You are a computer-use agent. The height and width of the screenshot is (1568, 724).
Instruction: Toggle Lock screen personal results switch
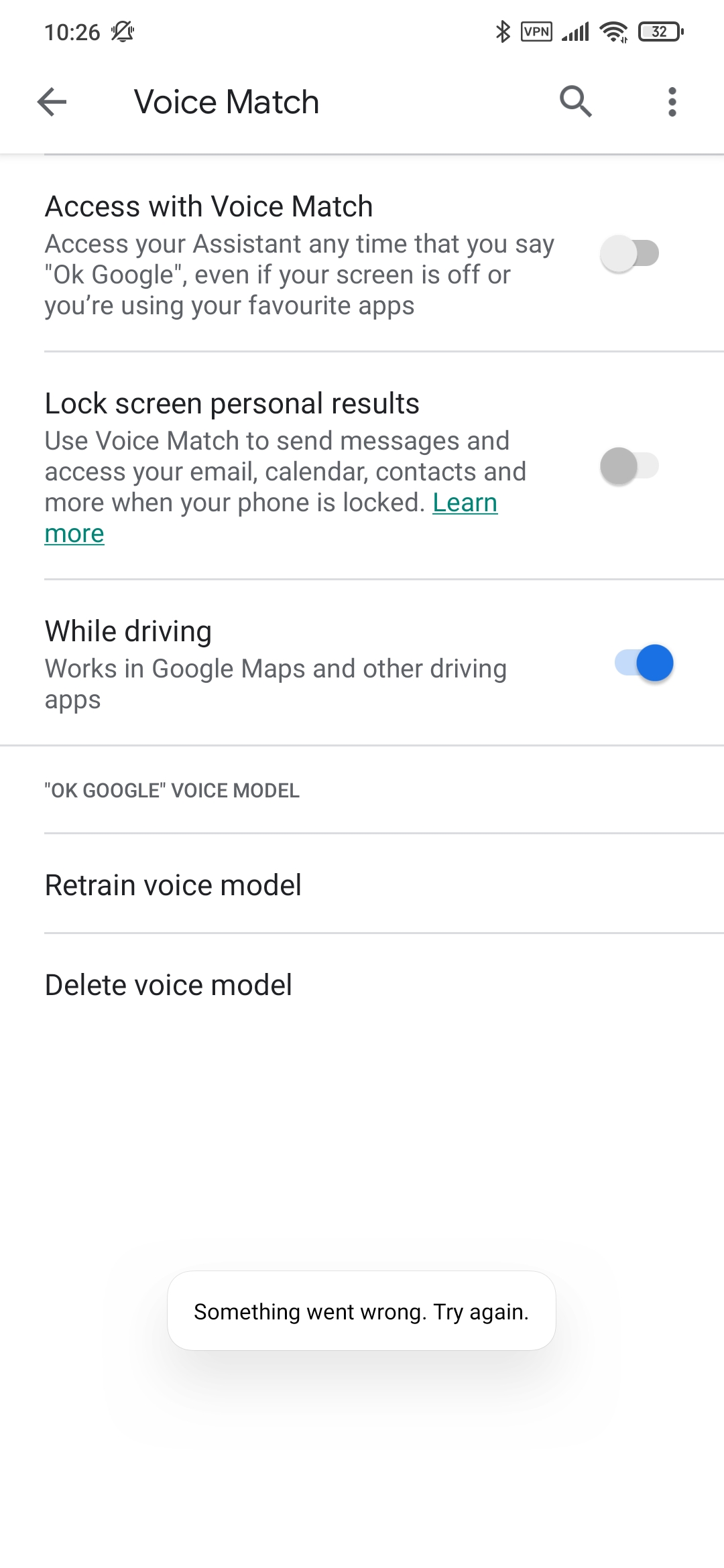click(629, 466)
